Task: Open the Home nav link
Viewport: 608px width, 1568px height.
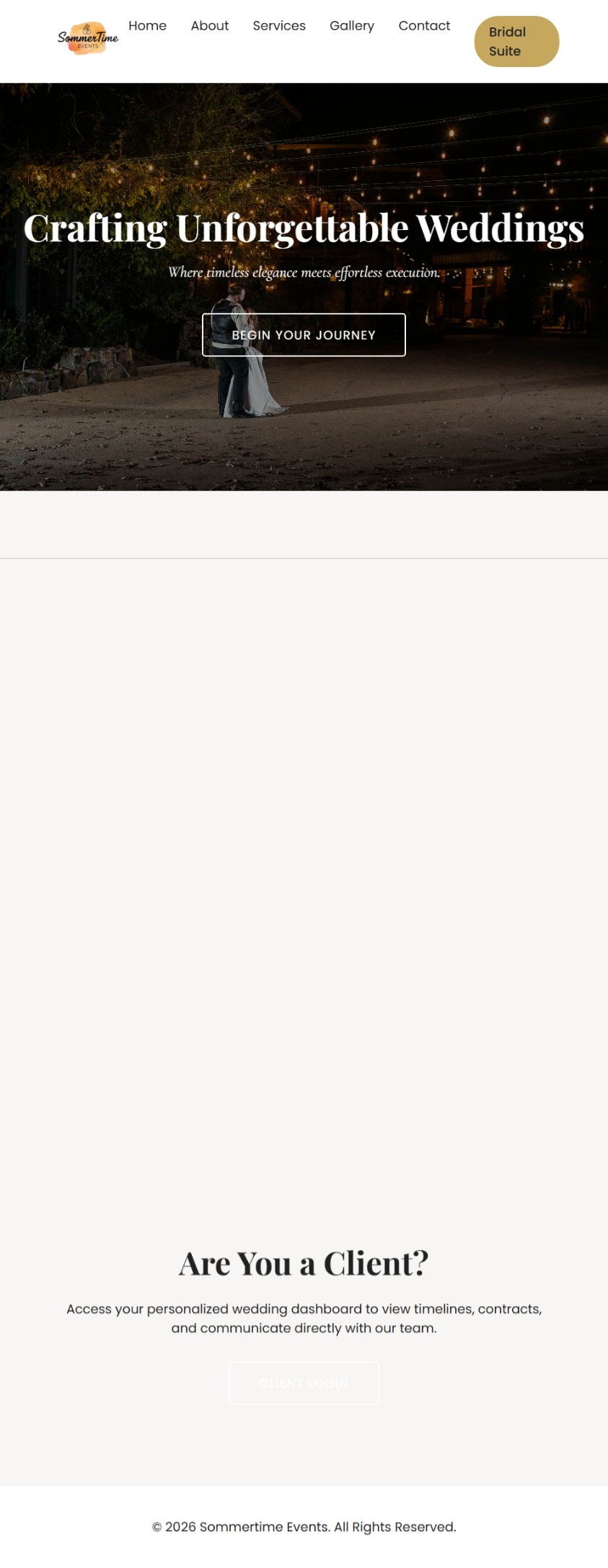Action: point(147,26)
